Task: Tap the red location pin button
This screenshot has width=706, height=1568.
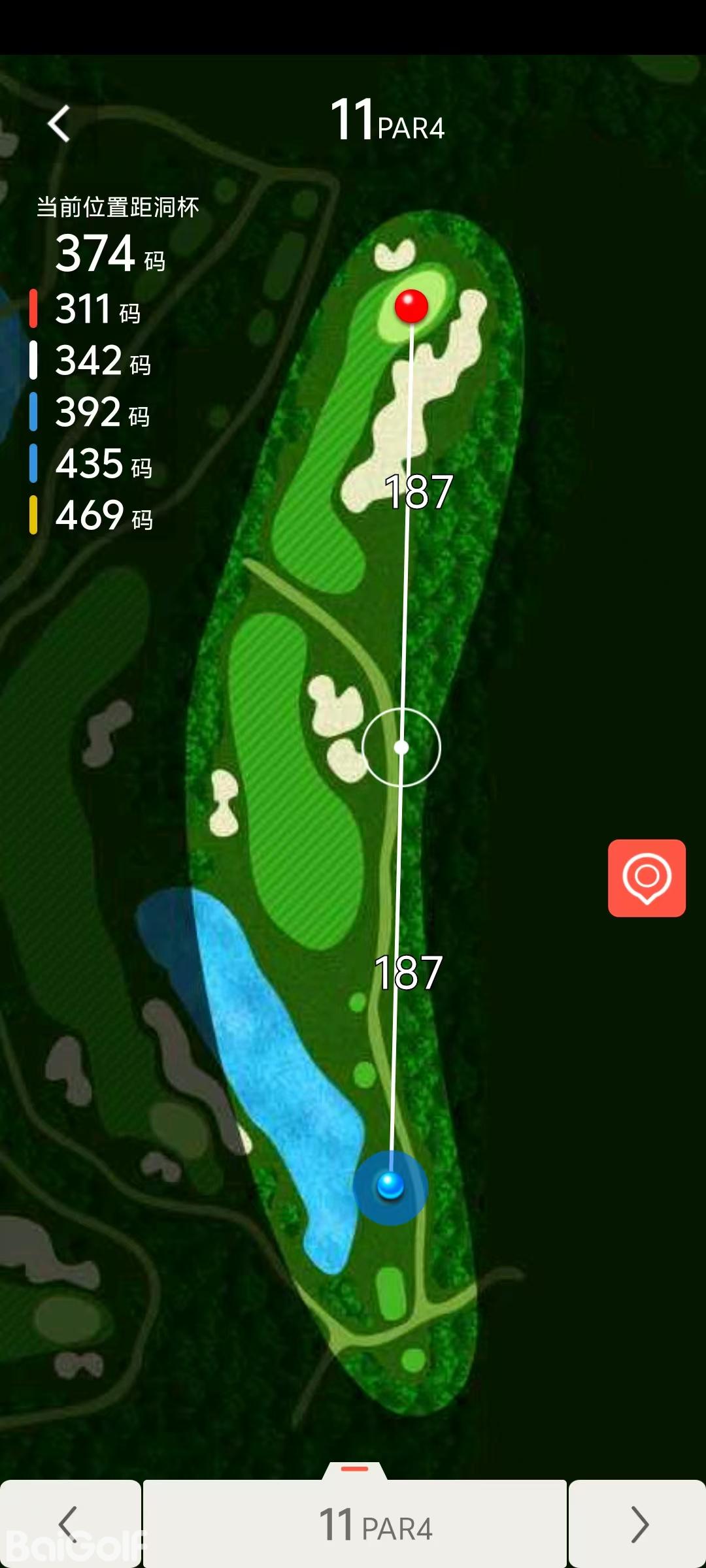Action: tap(647, 877)
